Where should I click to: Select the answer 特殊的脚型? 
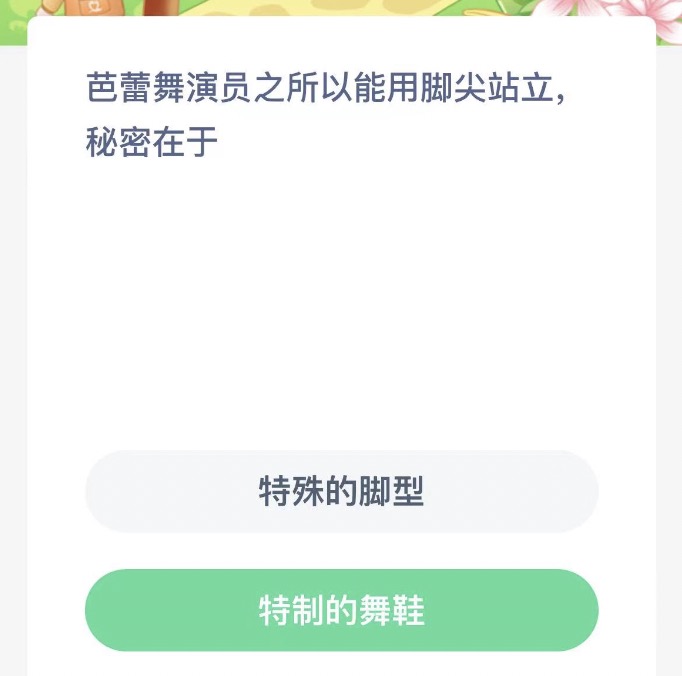click(341, 491)
